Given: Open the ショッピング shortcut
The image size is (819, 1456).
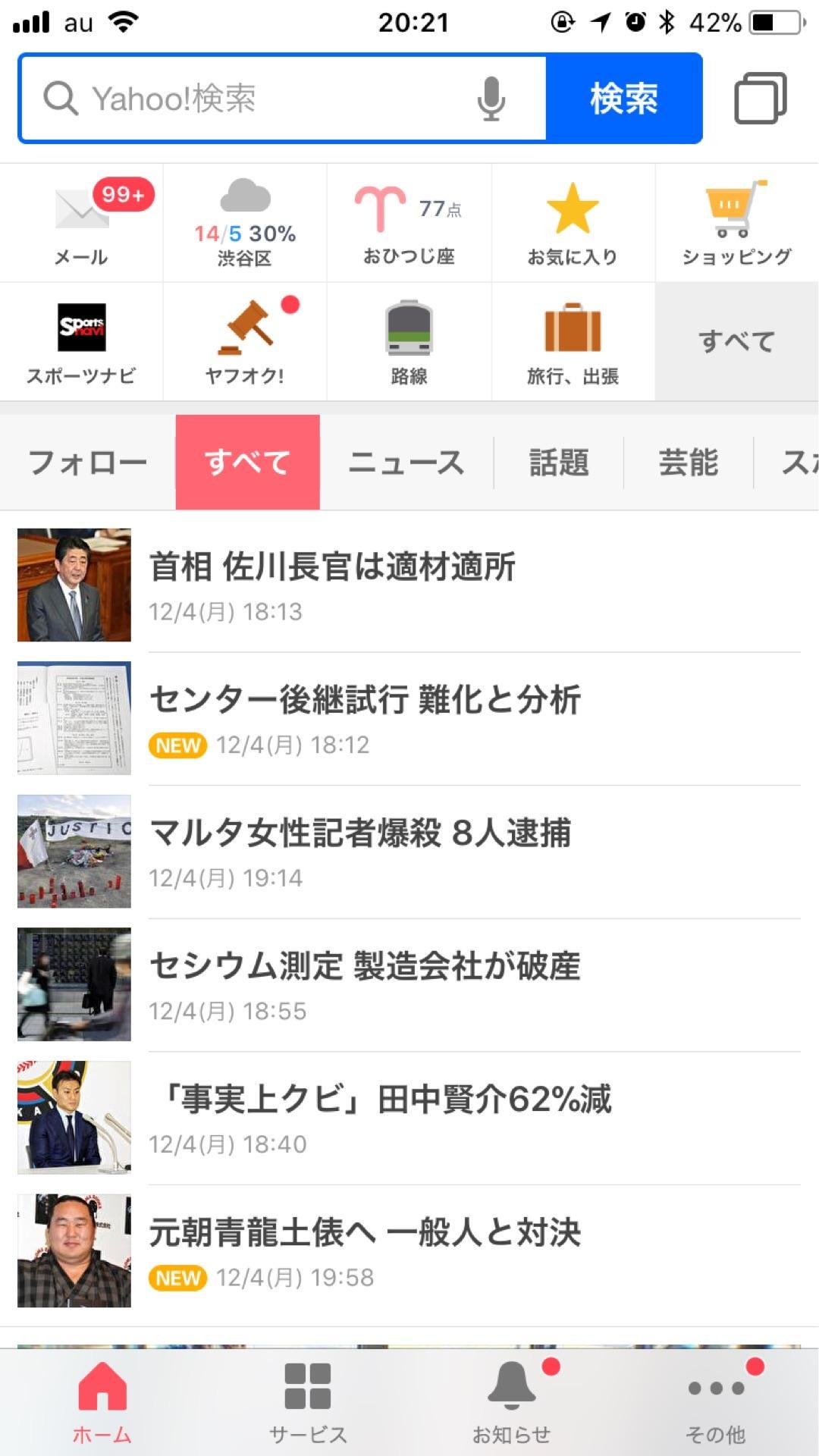Looking at the screenshot, I should (x=736, y=223).
